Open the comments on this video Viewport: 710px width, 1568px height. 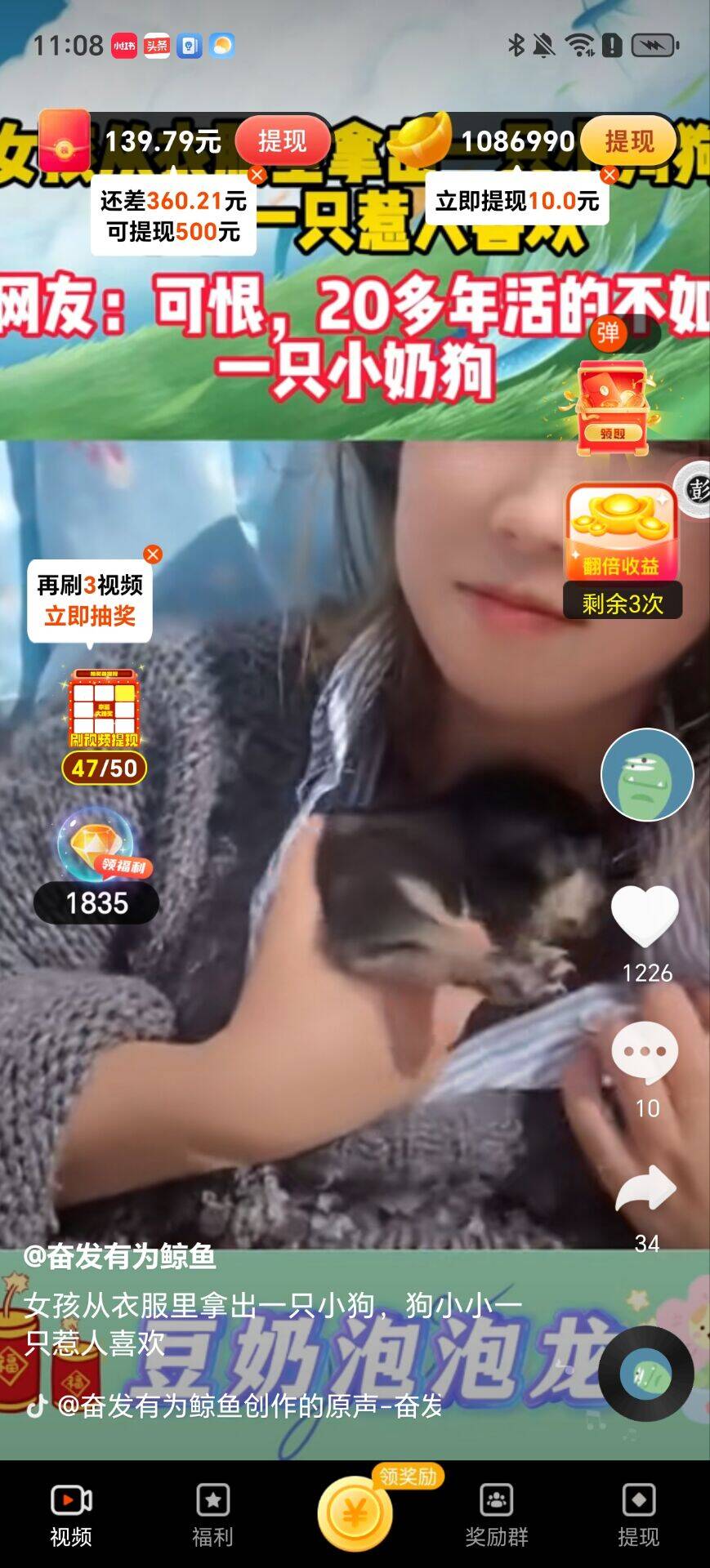(x=645, y=1053)
